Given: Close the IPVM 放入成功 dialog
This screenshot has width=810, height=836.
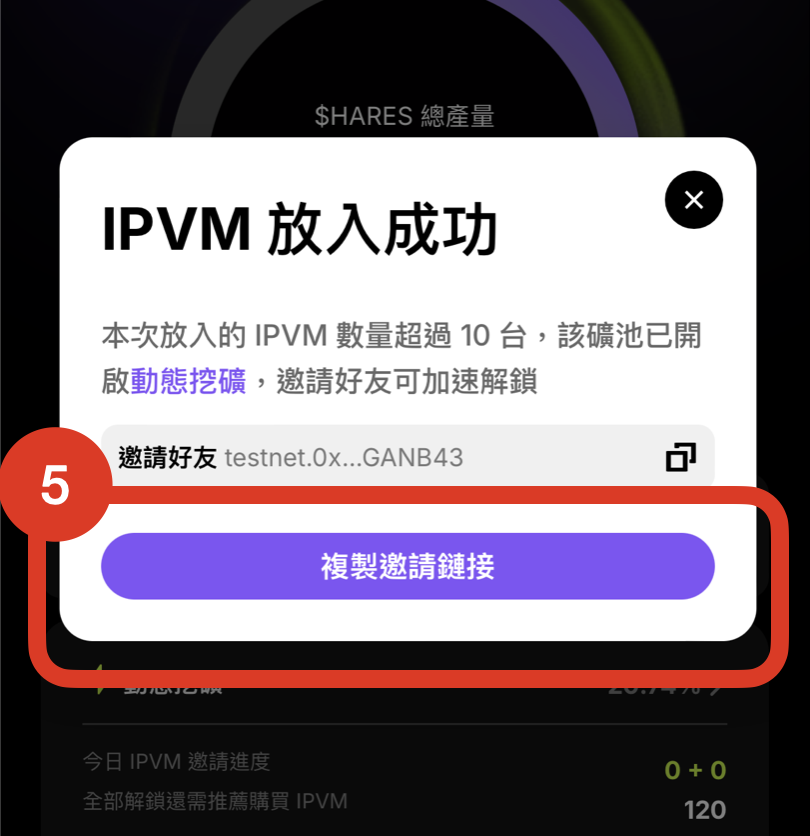Looking at the screenshot, I should pos(693,200).
